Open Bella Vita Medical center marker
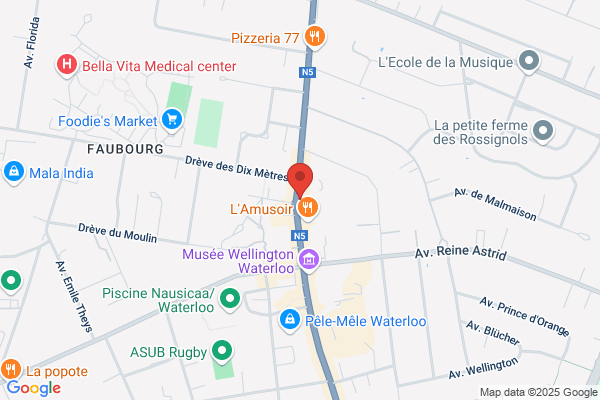 tap(68, 66)
